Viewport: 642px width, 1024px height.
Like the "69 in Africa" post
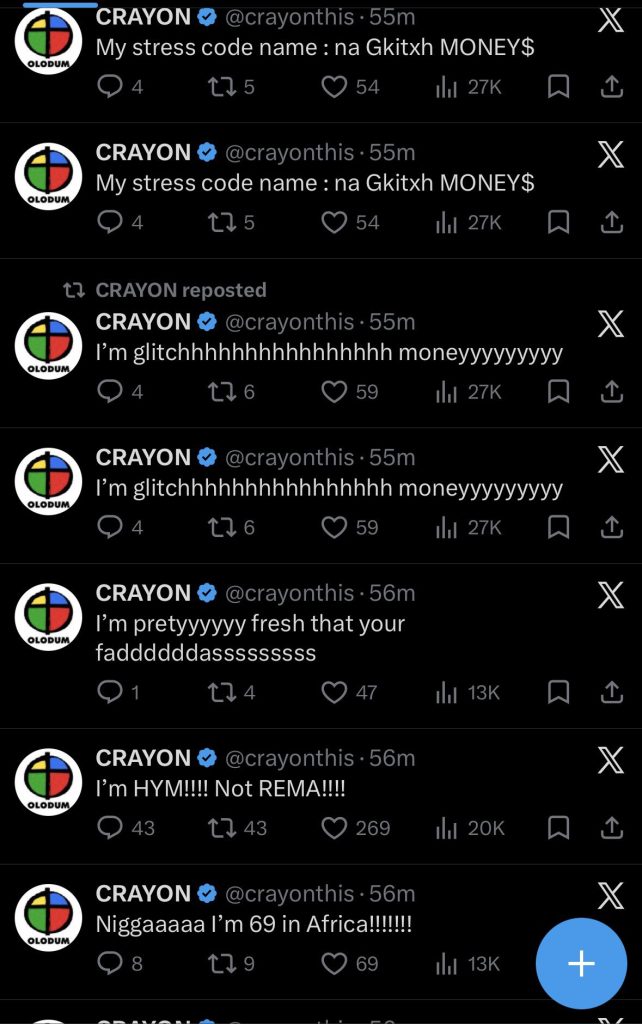click(334, 963)
